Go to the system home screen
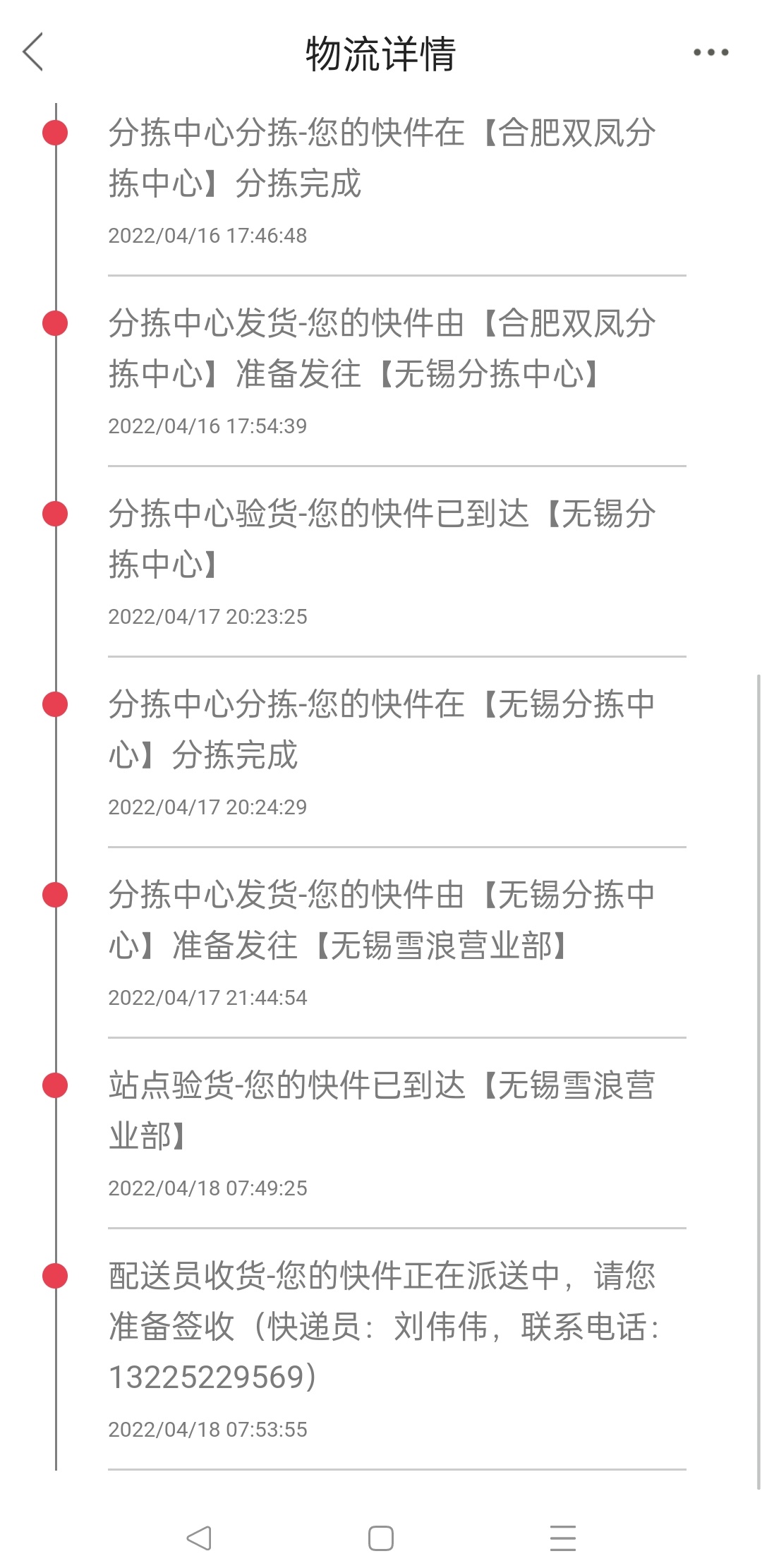The image size is (762, 1568). pyautogui.click(x=381, y=1538)
